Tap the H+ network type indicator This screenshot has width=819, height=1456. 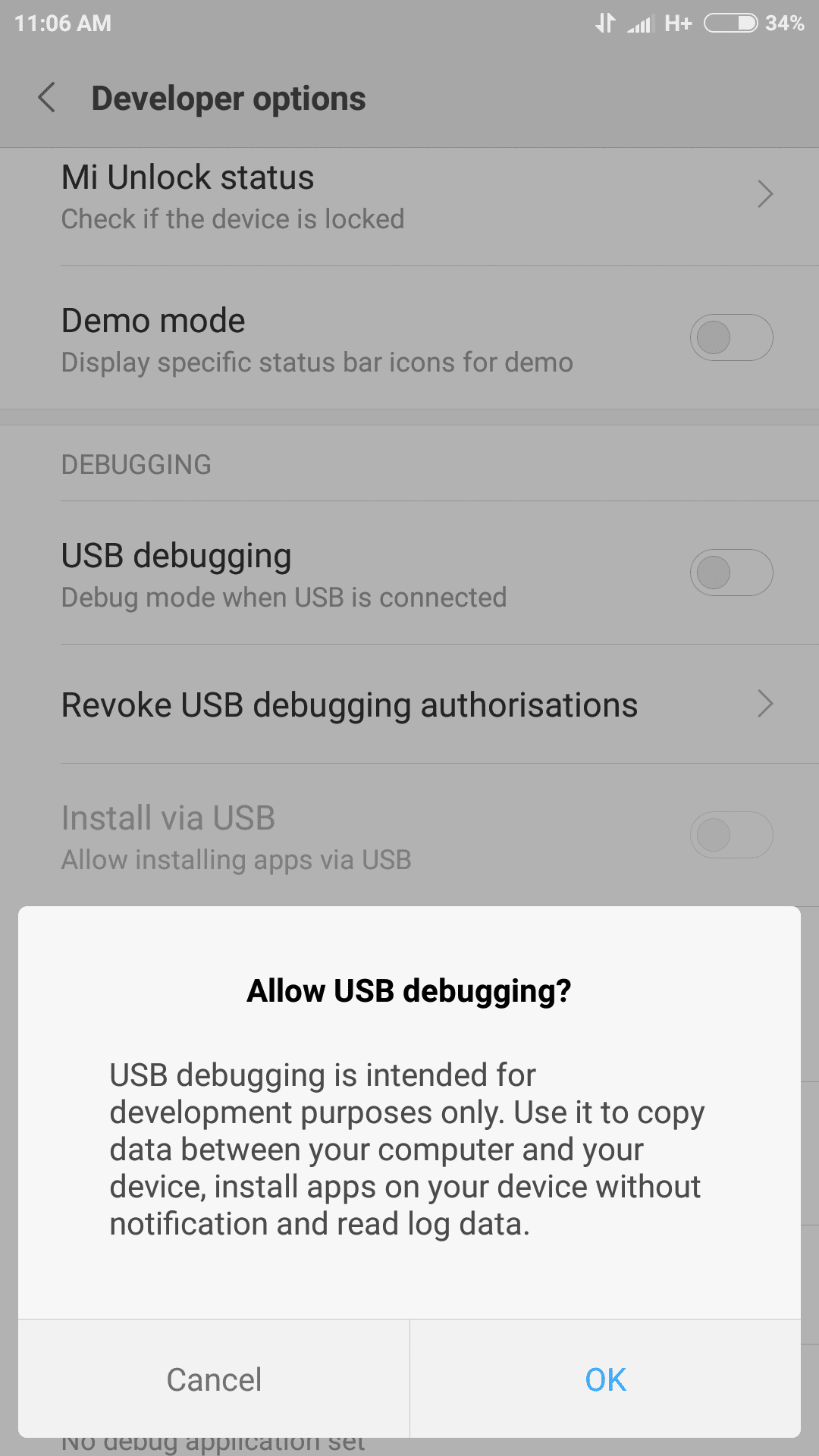677,23
